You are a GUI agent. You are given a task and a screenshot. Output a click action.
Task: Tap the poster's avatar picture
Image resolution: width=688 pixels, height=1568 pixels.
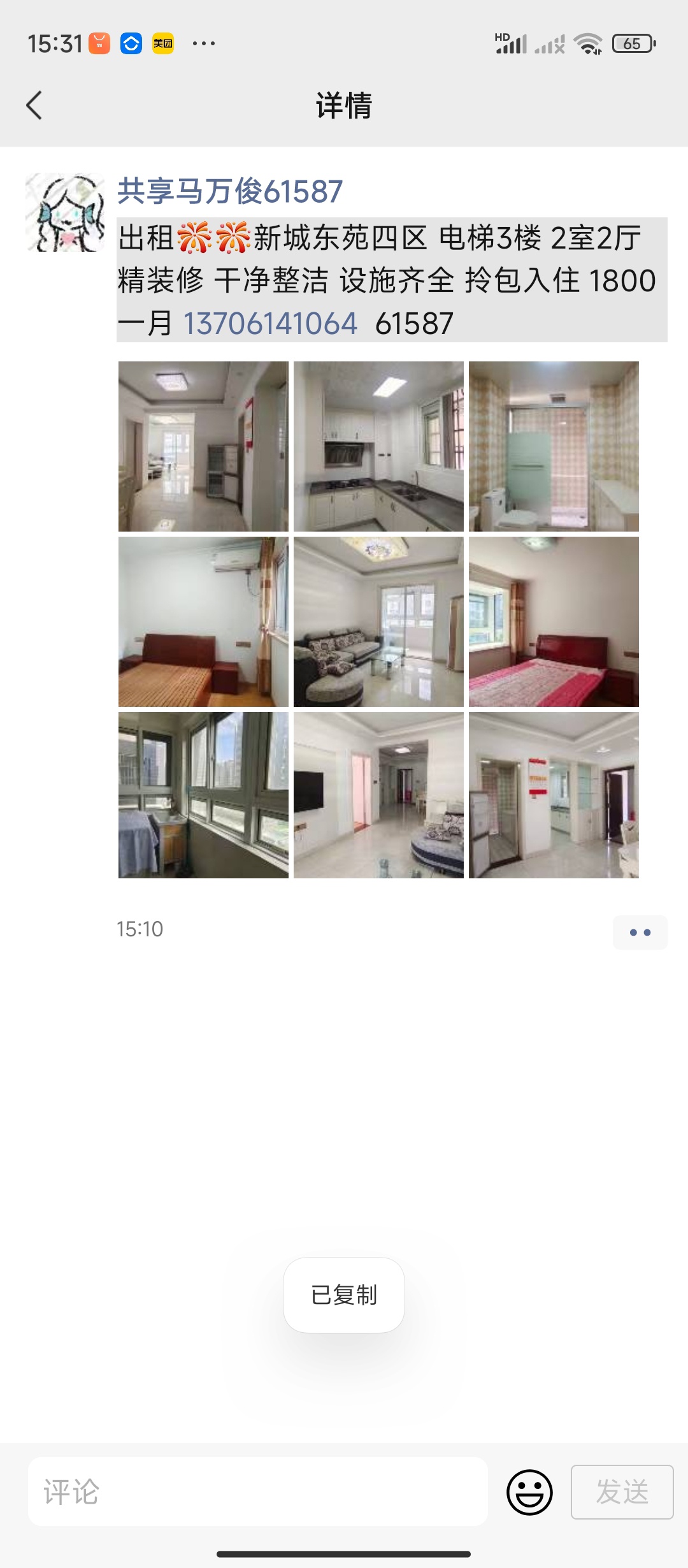[x=64, y=212]
